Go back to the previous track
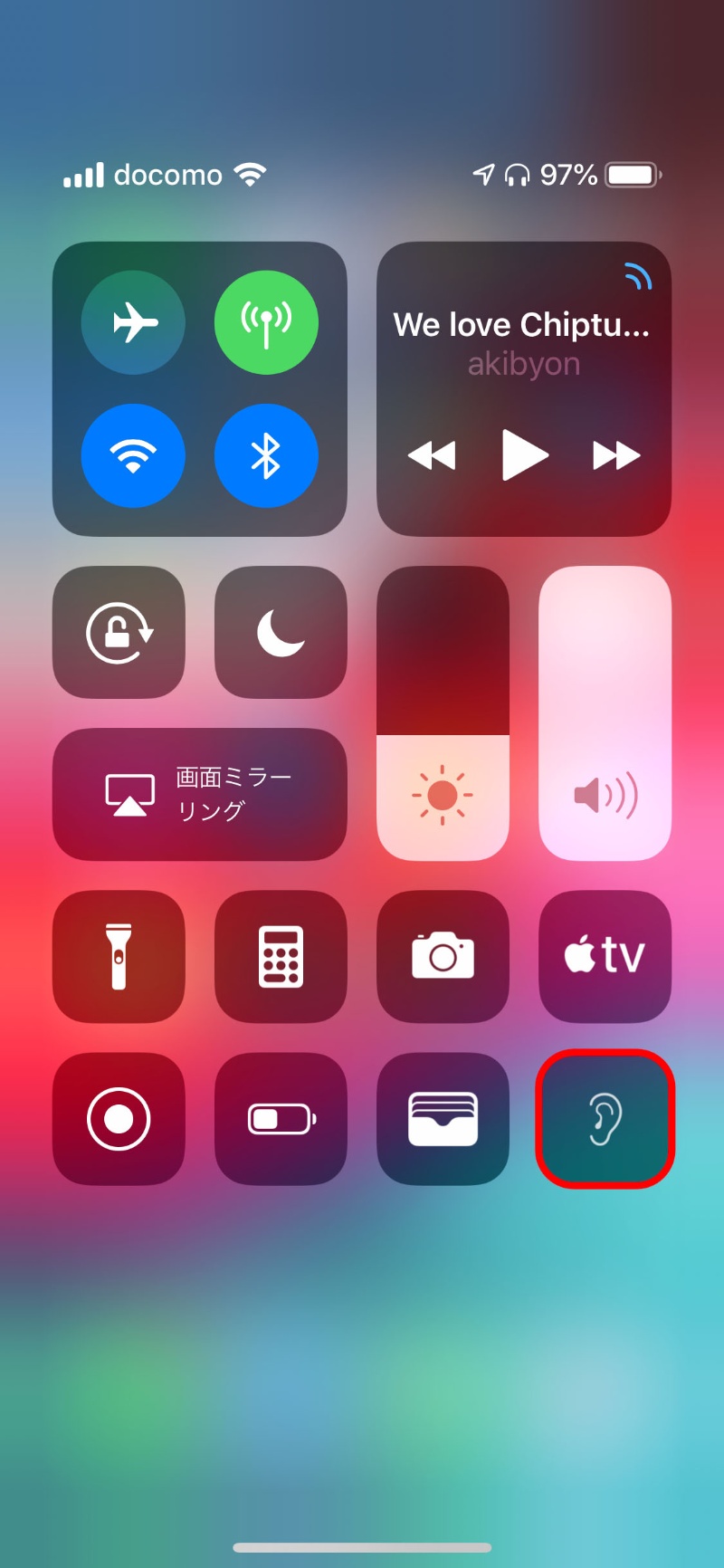The height and width of the screenshot is (1568, 724). tap(432, 454)
